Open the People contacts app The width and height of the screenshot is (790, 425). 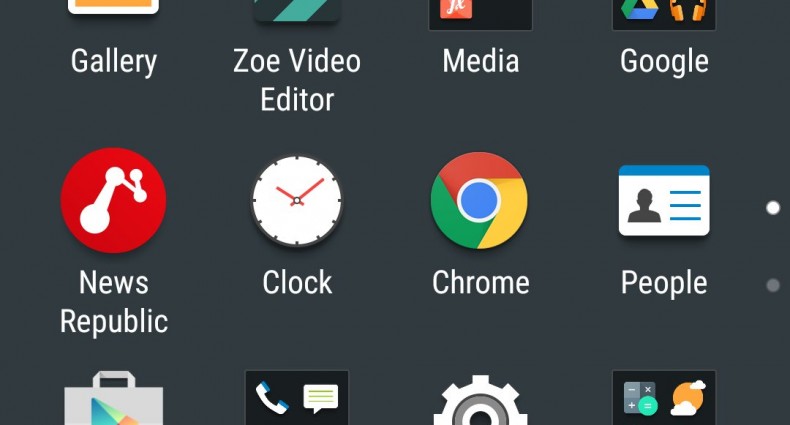coord(664,201)
